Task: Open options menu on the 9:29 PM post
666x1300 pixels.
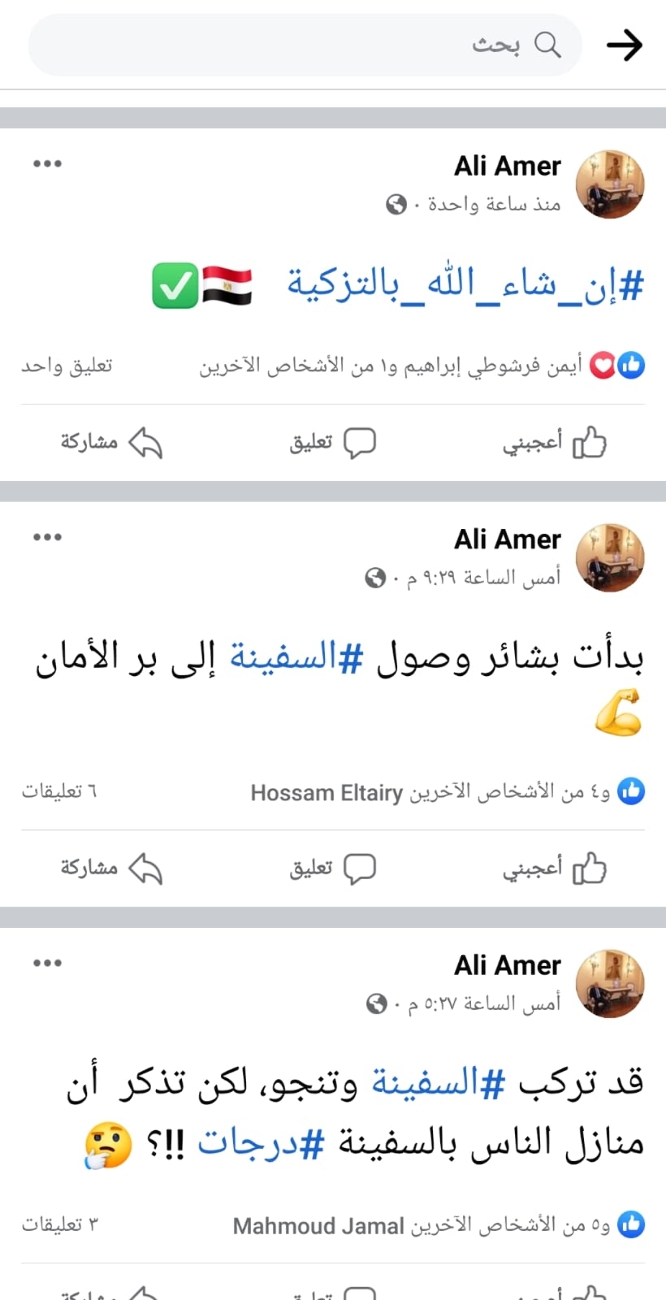Action: pyautogui.click(x=47, y=537)
